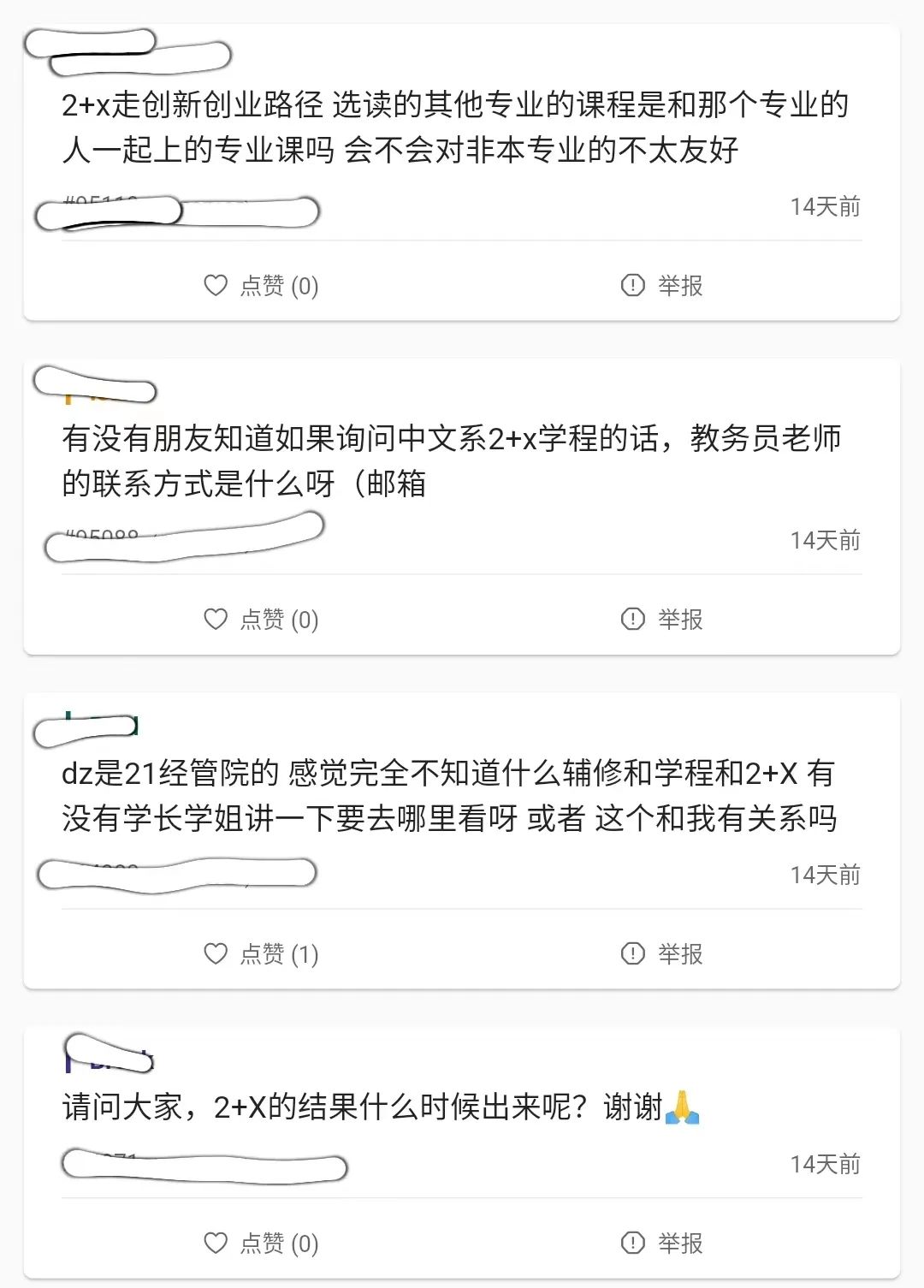Open the post about 中文系2+x学程 邮箱
The height and width of the screenshot is (1288, 924).
pyautogui.click(x=452, y=460)
